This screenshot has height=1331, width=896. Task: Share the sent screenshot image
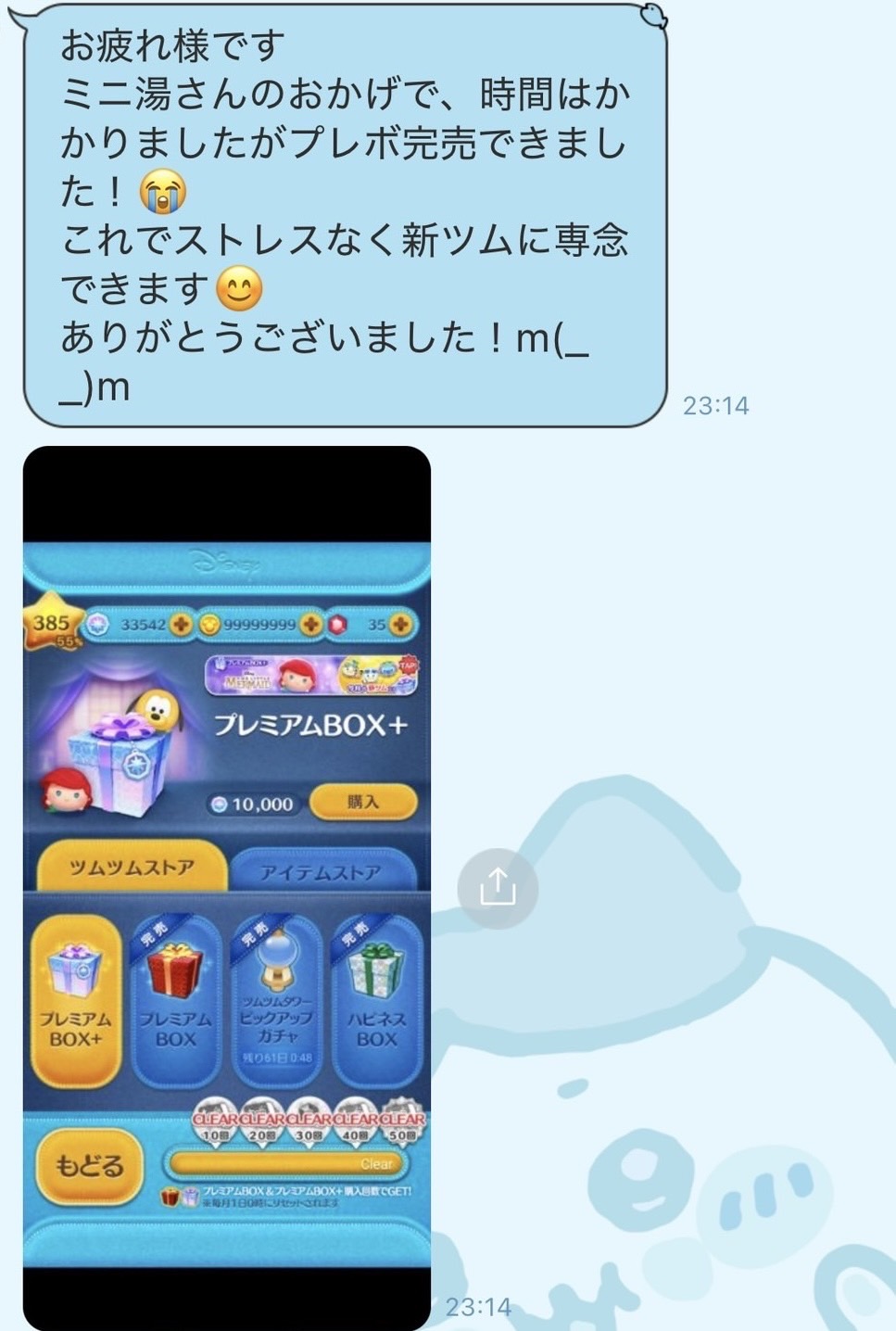pos(498,888)
